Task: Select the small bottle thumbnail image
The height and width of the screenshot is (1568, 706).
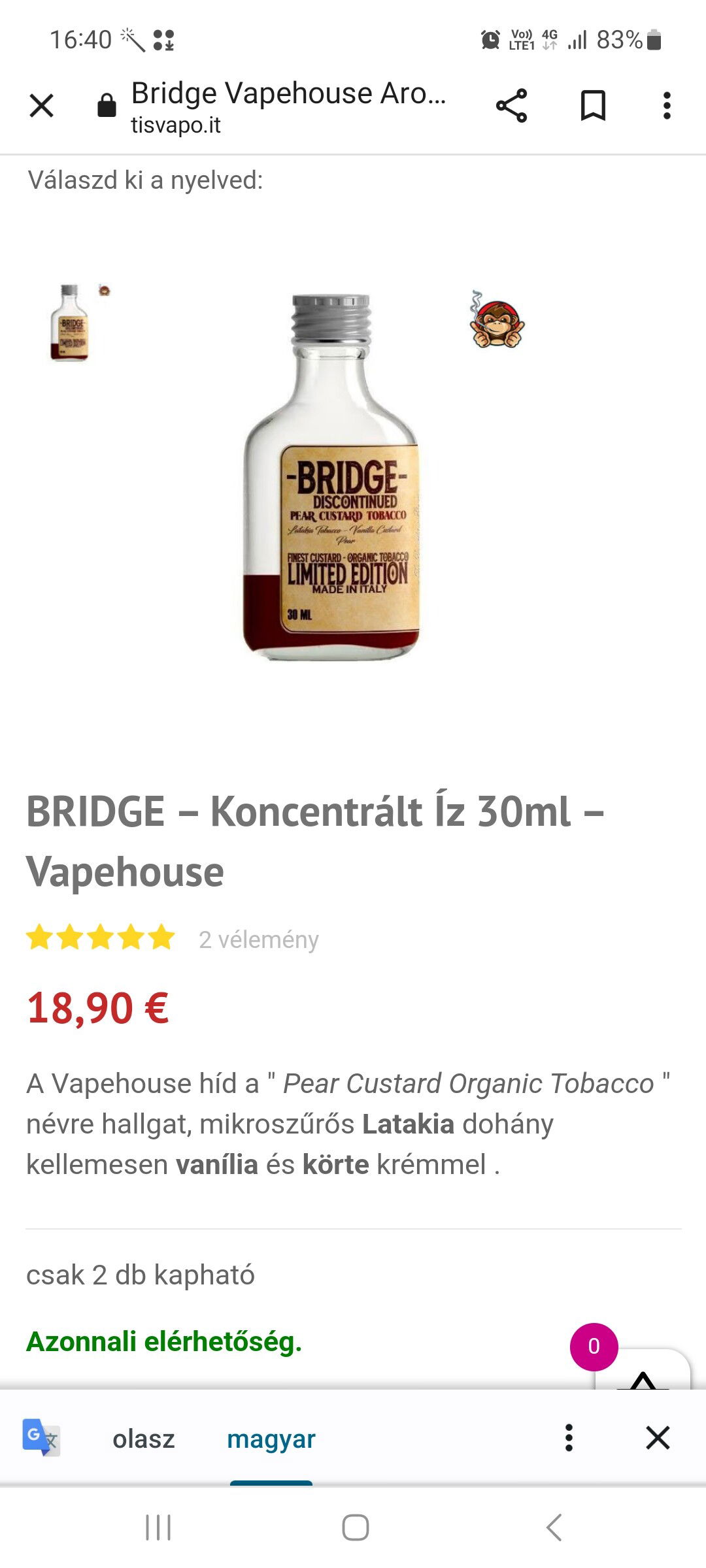Action: click(x=70, y=322)
